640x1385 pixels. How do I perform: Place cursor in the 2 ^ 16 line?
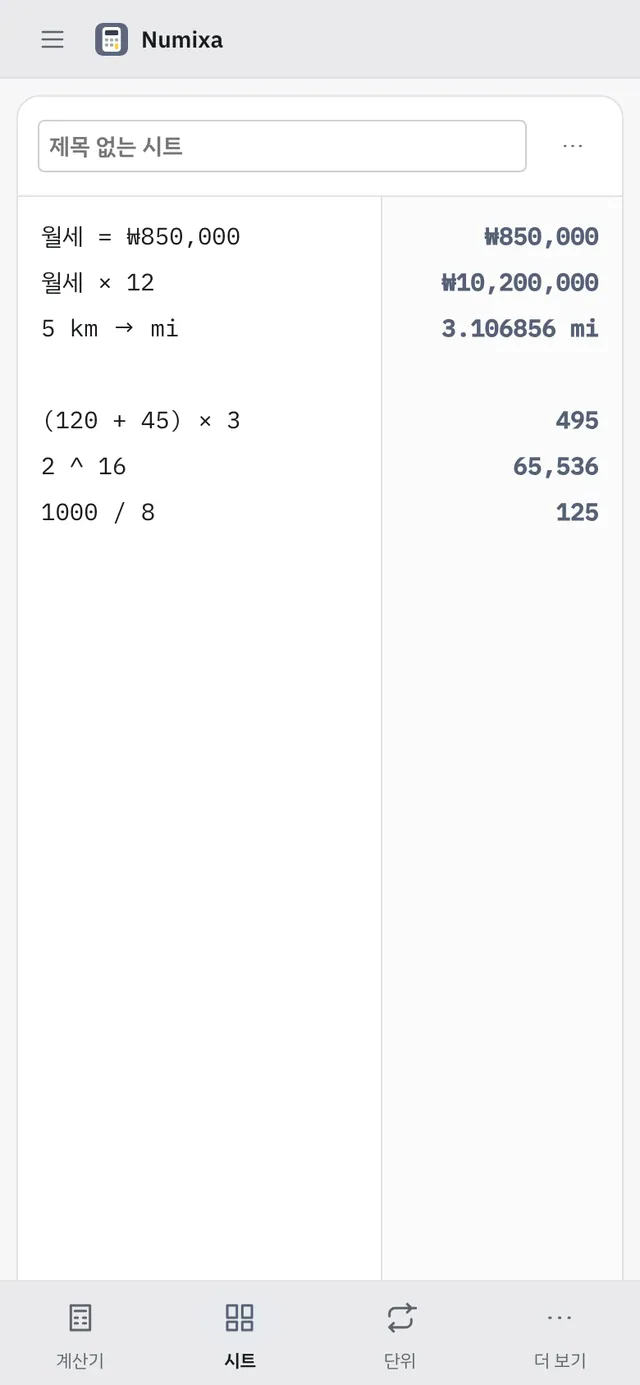200,467
